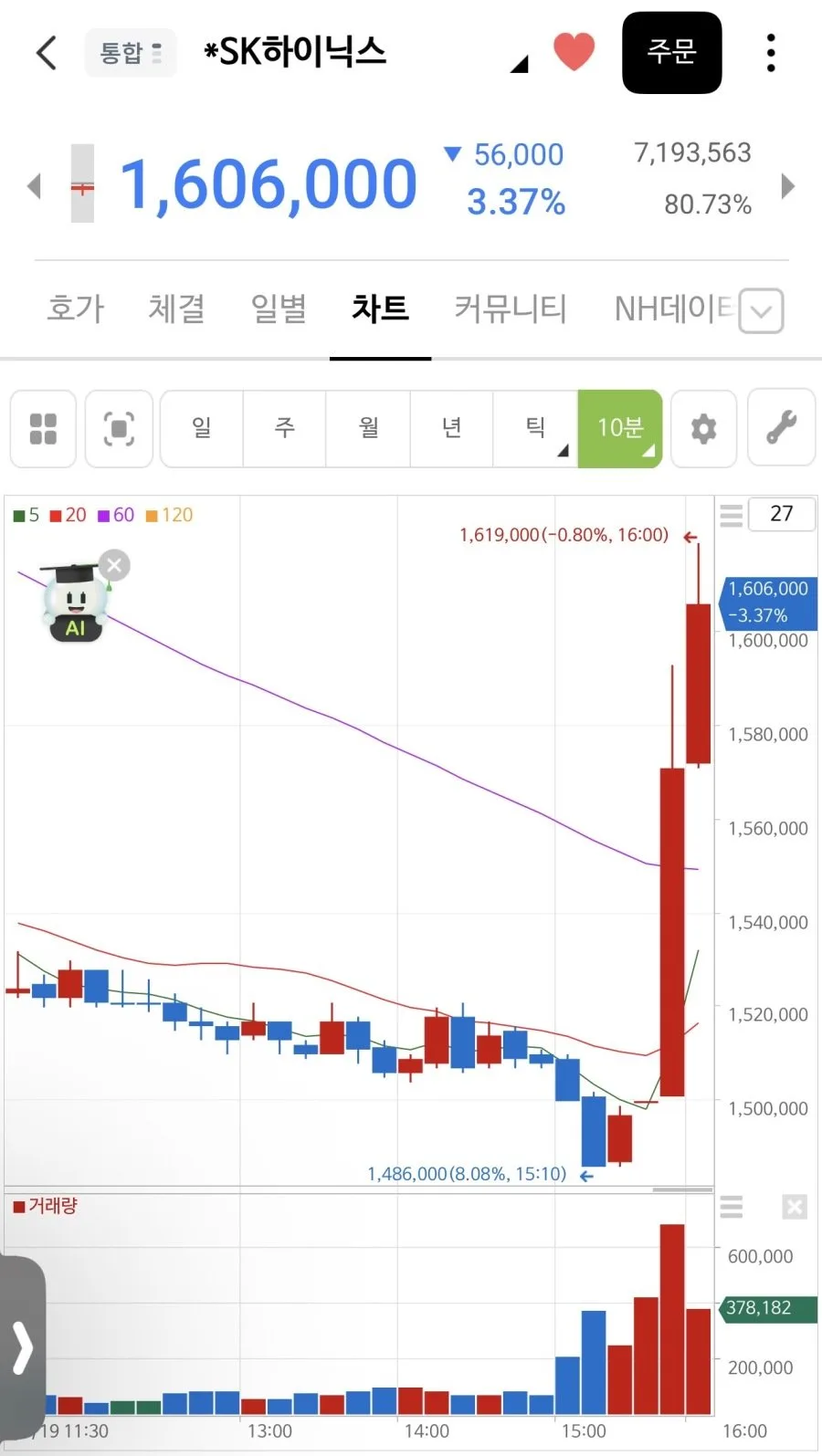The width and height of the screenshot is (822, 1456).
Task: Expand the tab list with chevron
Action: (x=760, y=311)
